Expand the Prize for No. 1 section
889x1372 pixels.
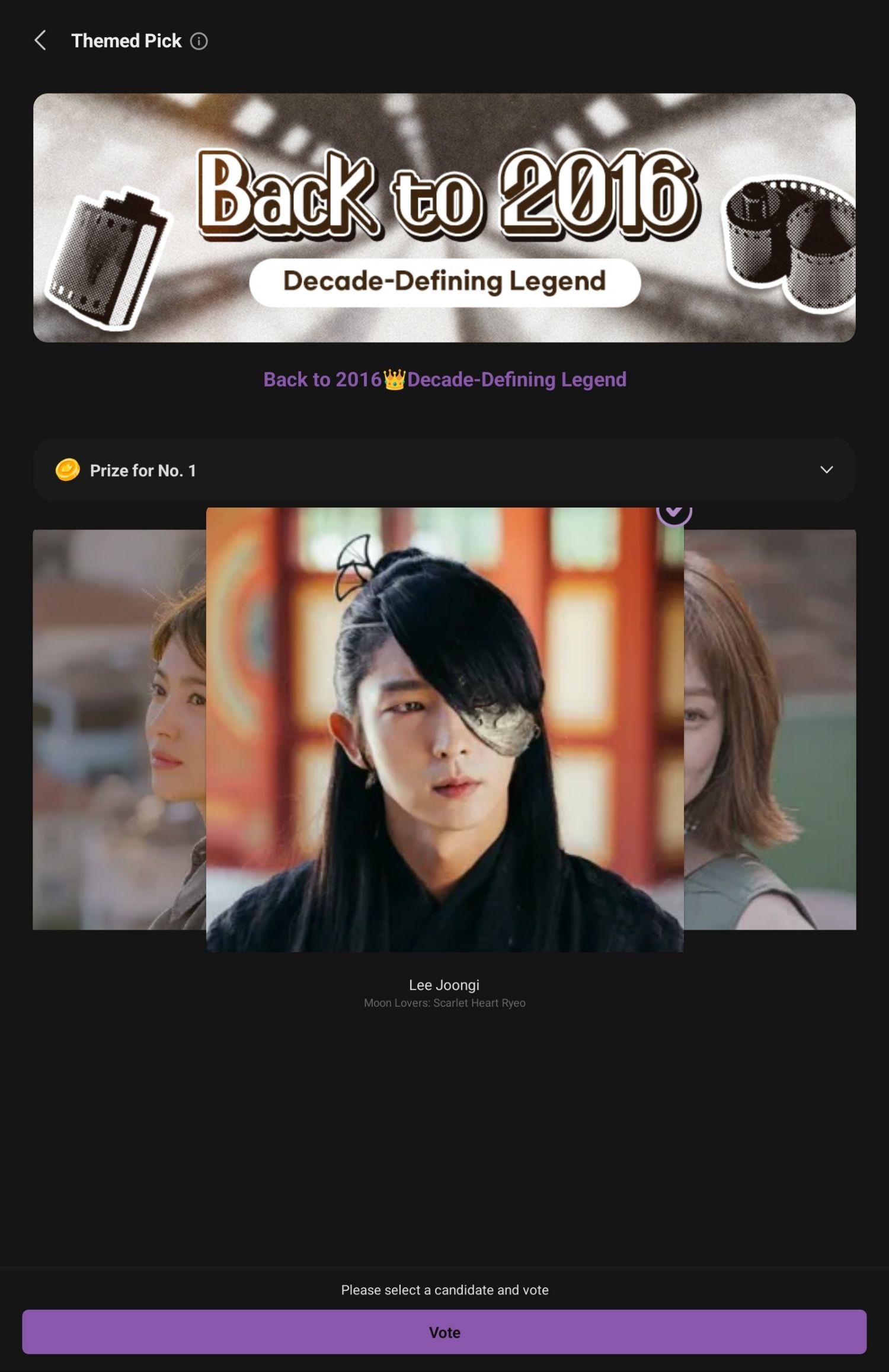pyautogui.click(x=826, y=470)
